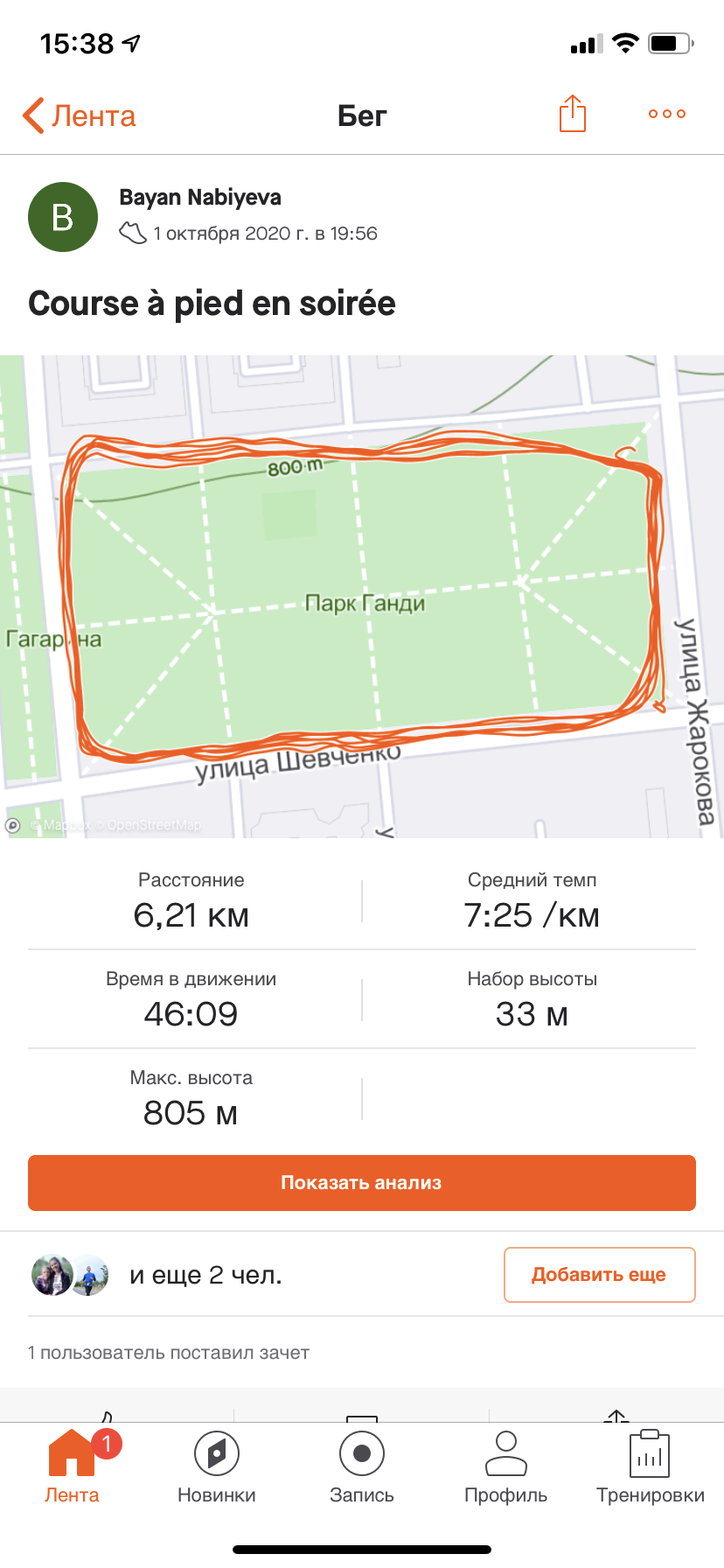Go back to Лента

pos(79,115)
